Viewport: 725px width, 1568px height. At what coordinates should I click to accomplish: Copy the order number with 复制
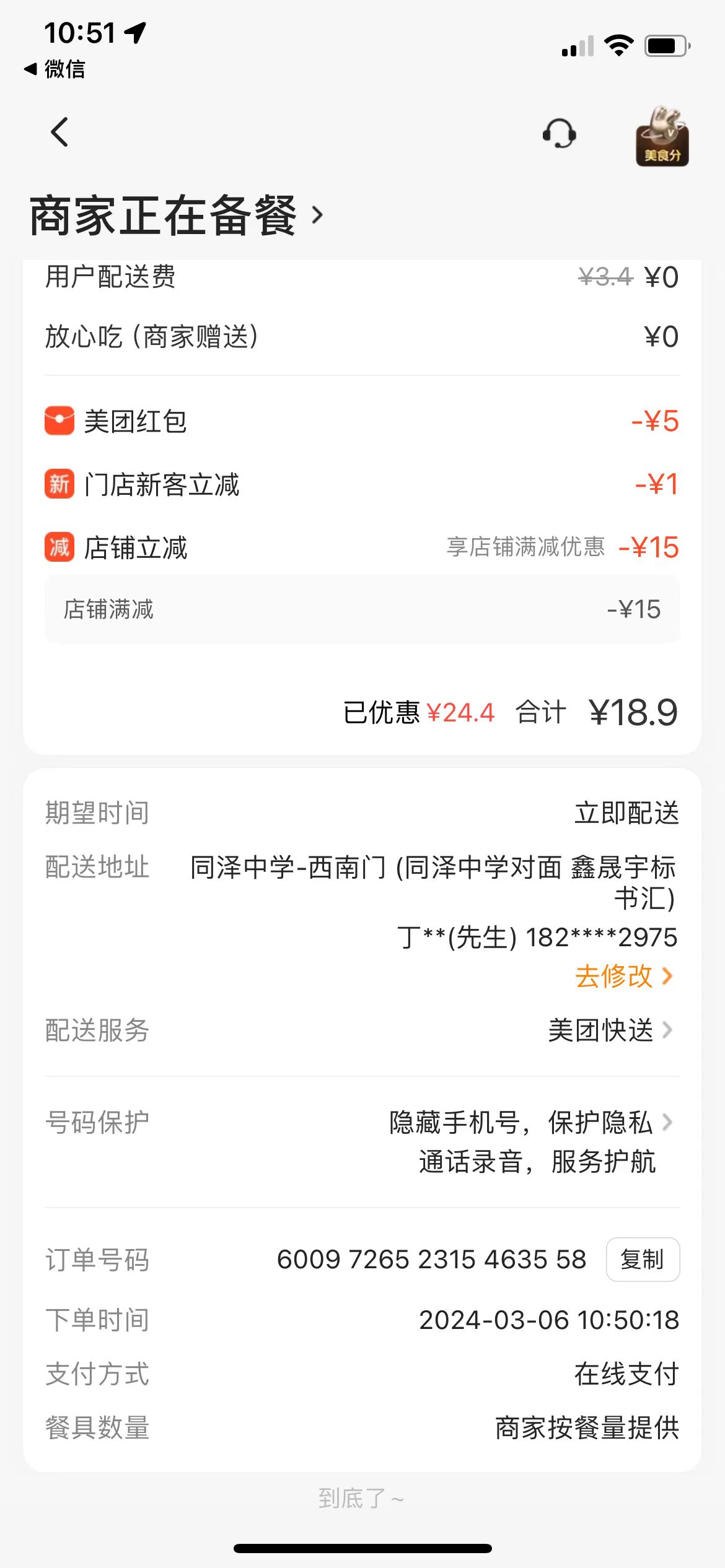[643, 1260]
